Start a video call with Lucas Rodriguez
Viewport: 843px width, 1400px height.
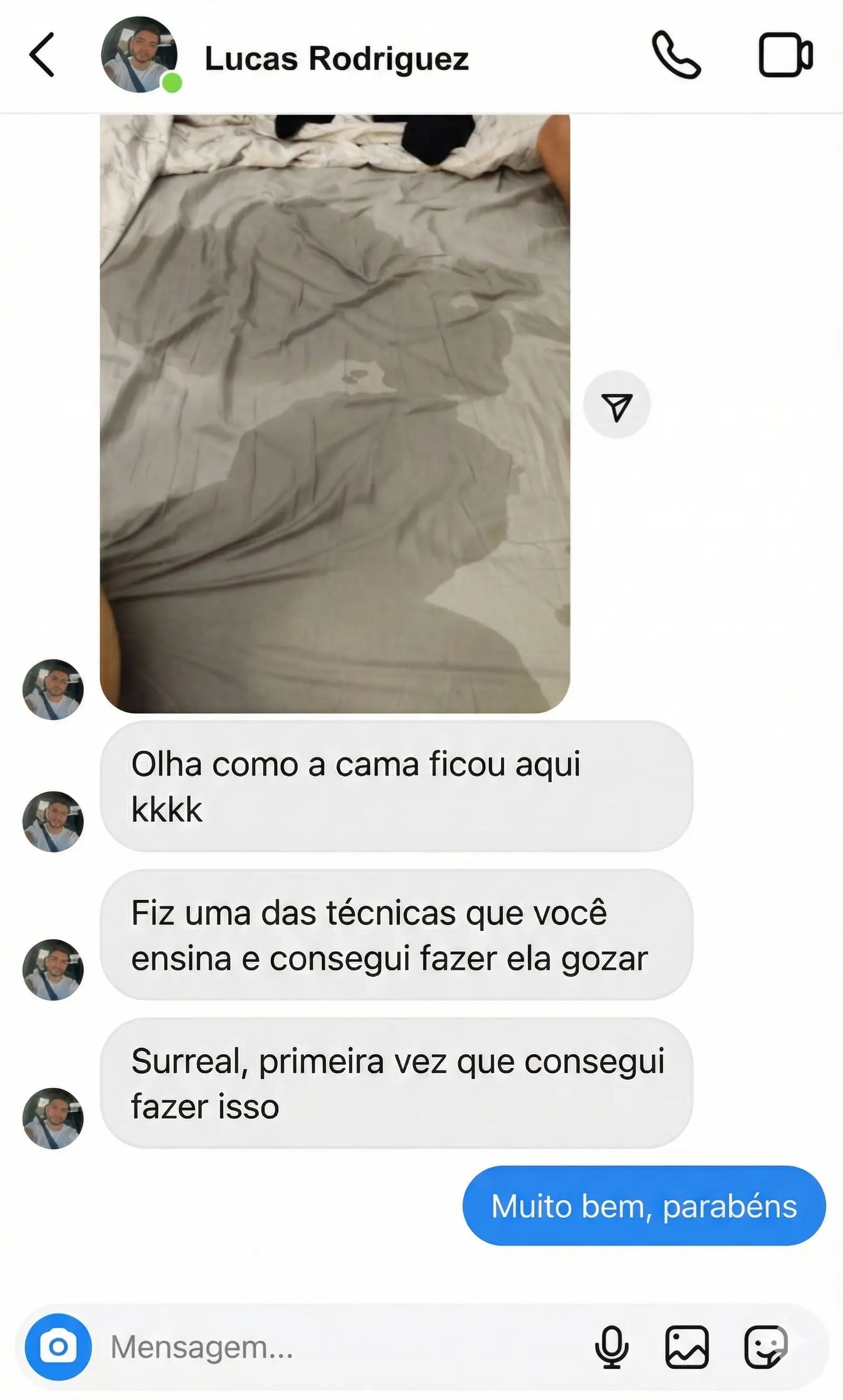(786, 55)
